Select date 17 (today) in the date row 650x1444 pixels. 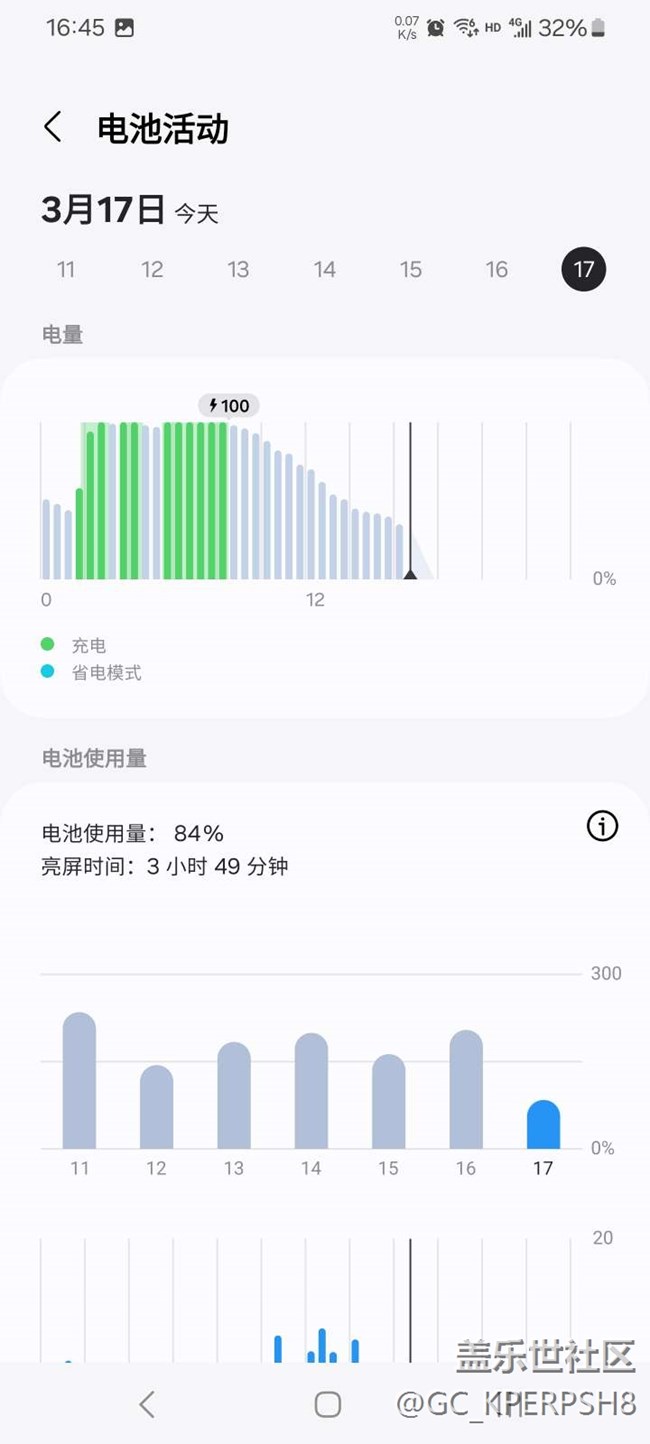[x=583, y=270]
